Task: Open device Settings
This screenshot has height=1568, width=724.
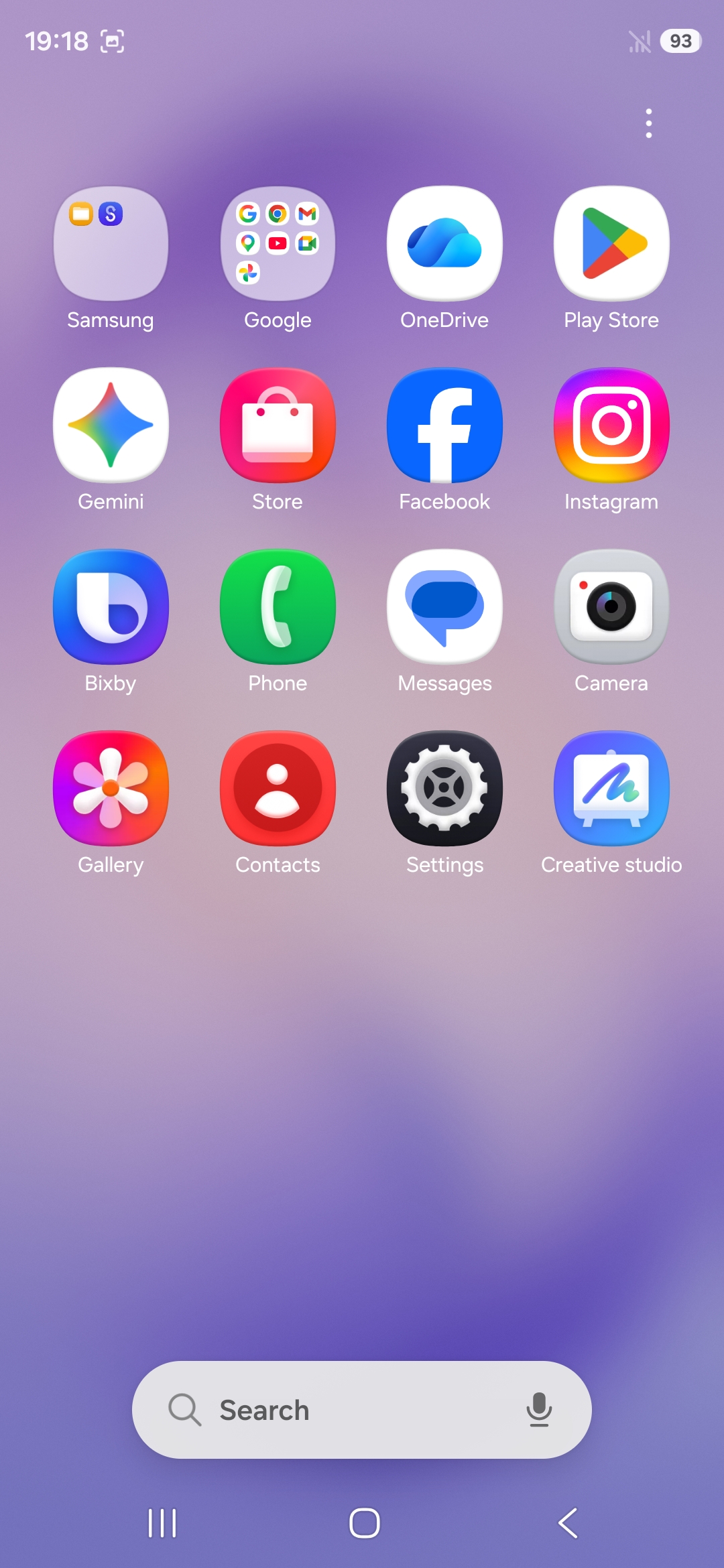Action: (x=444, y=789)
